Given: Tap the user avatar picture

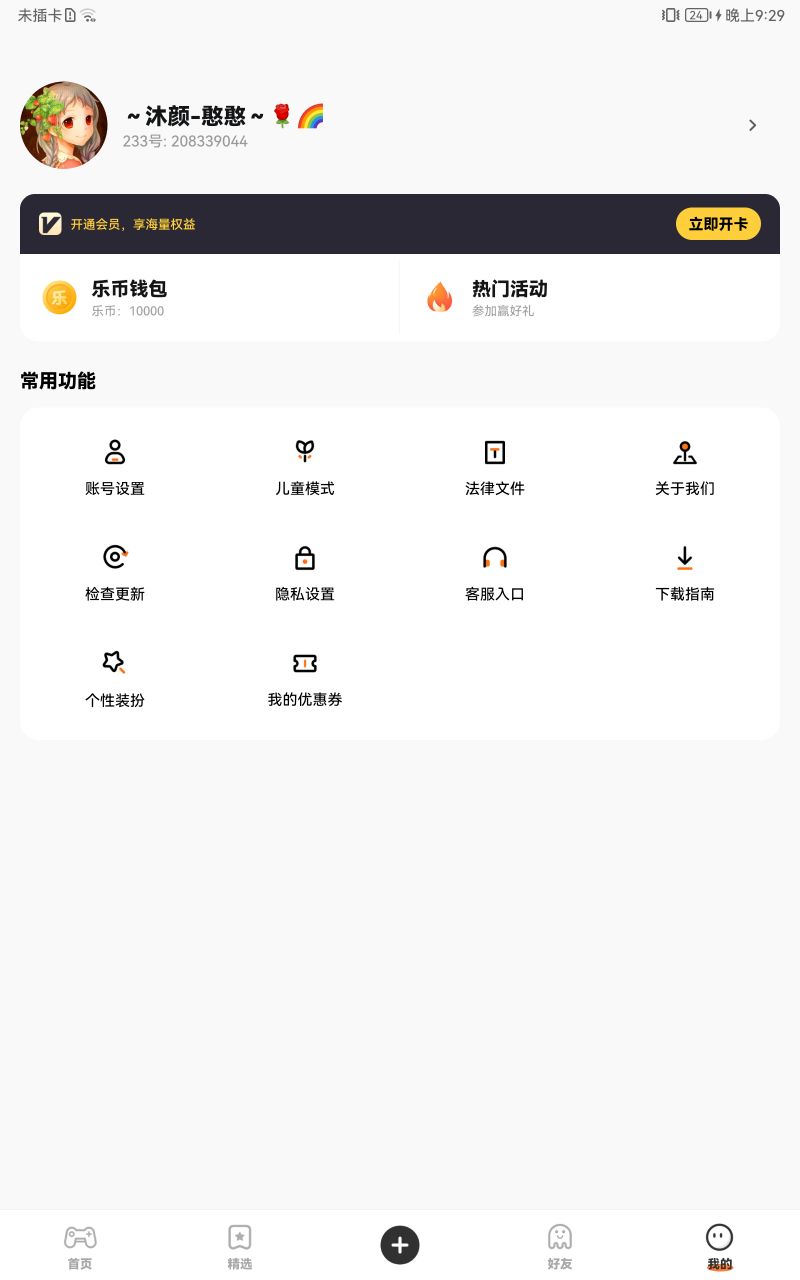Looking at the screenshot, I should [x=64, y=125].
